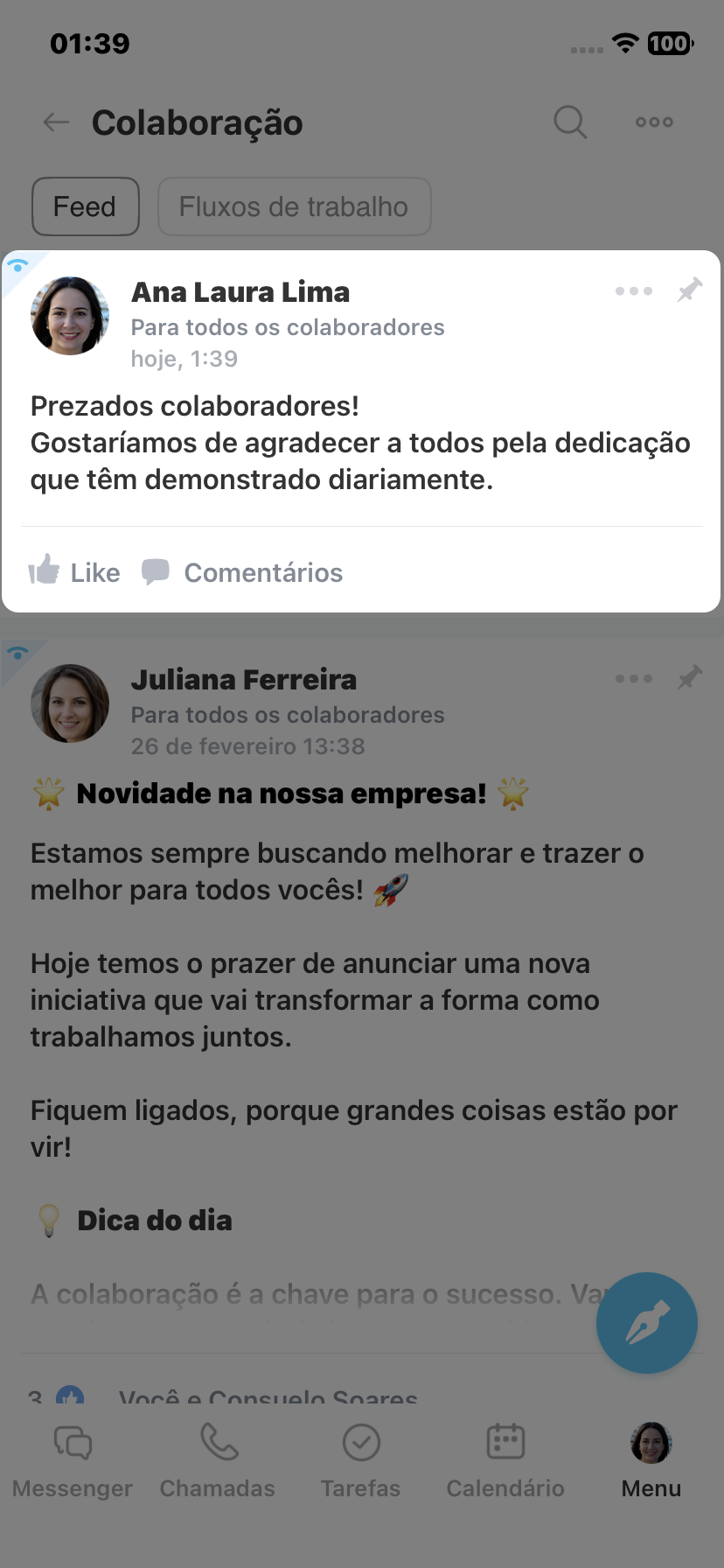Open options for Juliana Ferreira's post

(633, 679)
